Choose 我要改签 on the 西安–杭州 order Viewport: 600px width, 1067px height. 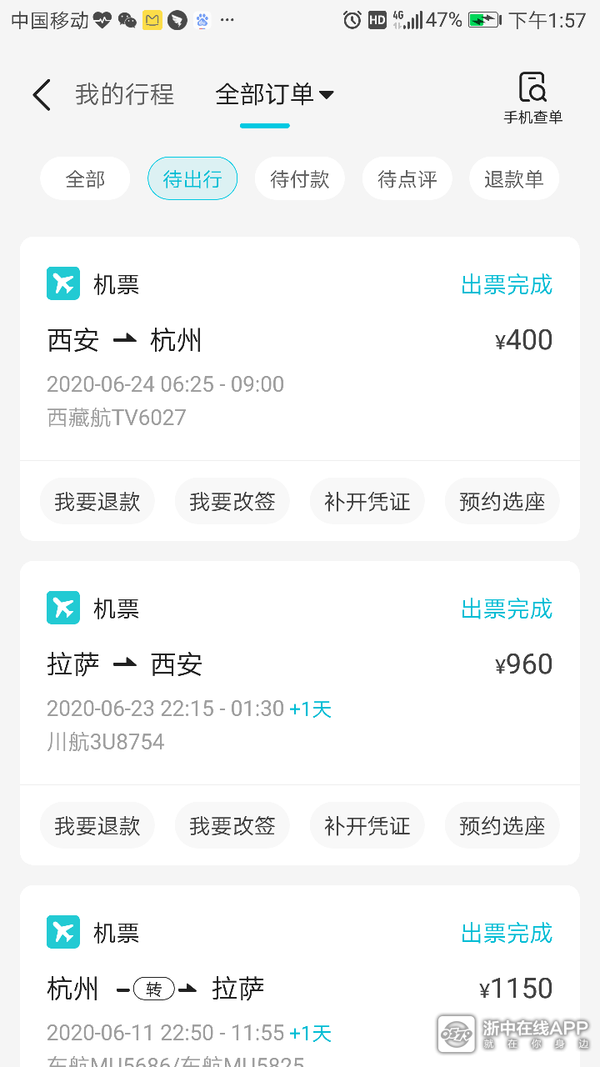(232, 502)
